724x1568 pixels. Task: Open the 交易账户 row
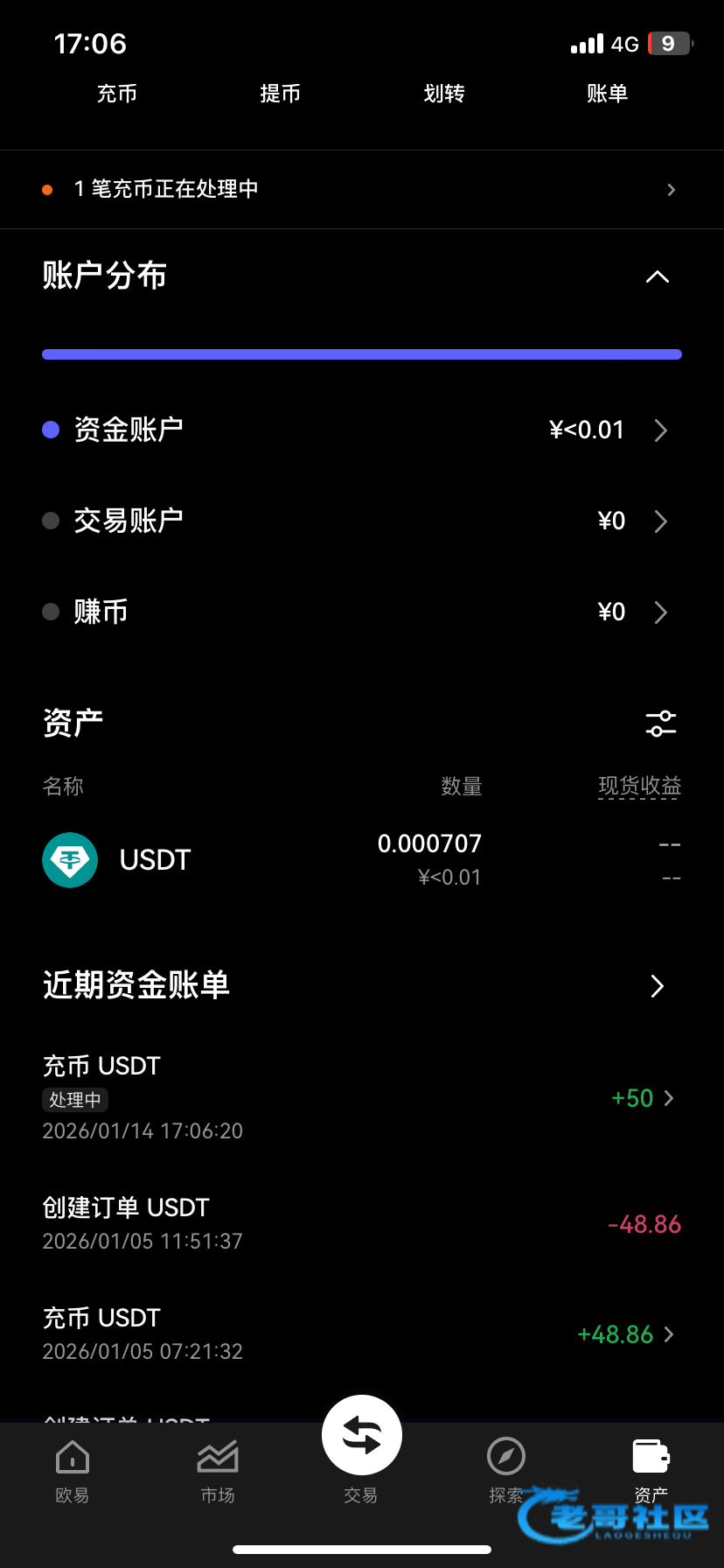click(361, 521)
